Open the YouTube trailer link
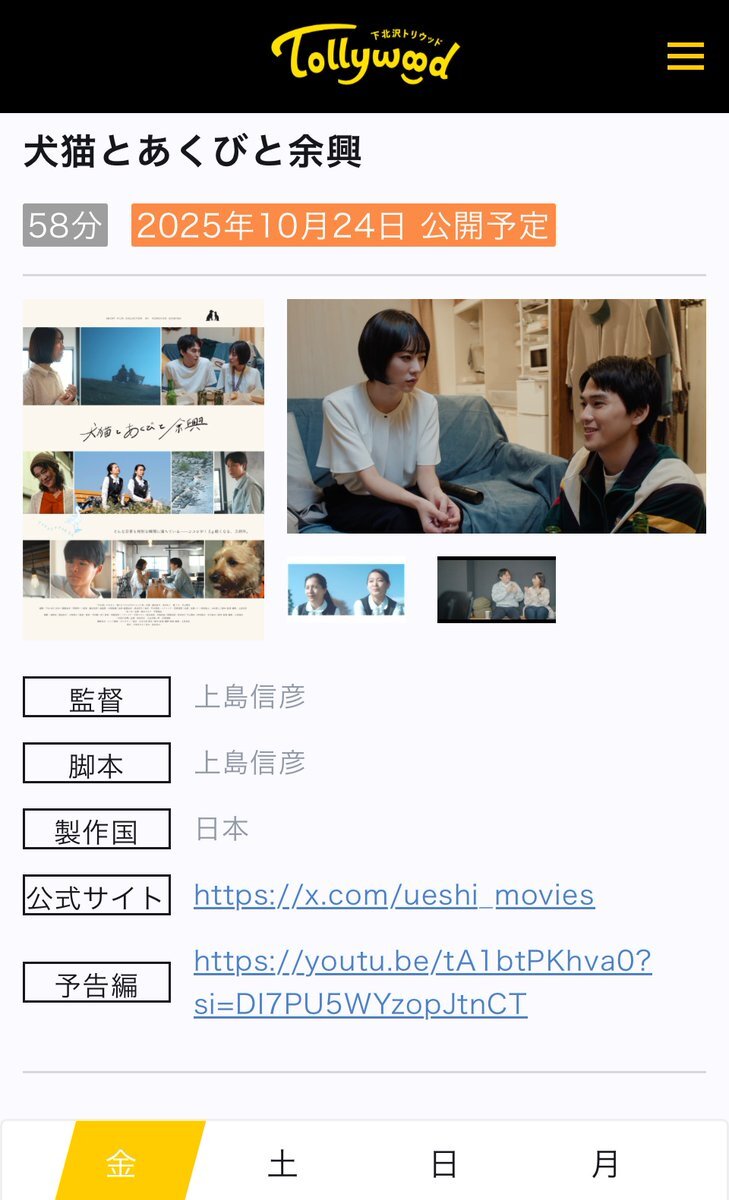Viewport: 729px width, 1200px height. coord(422,982)
